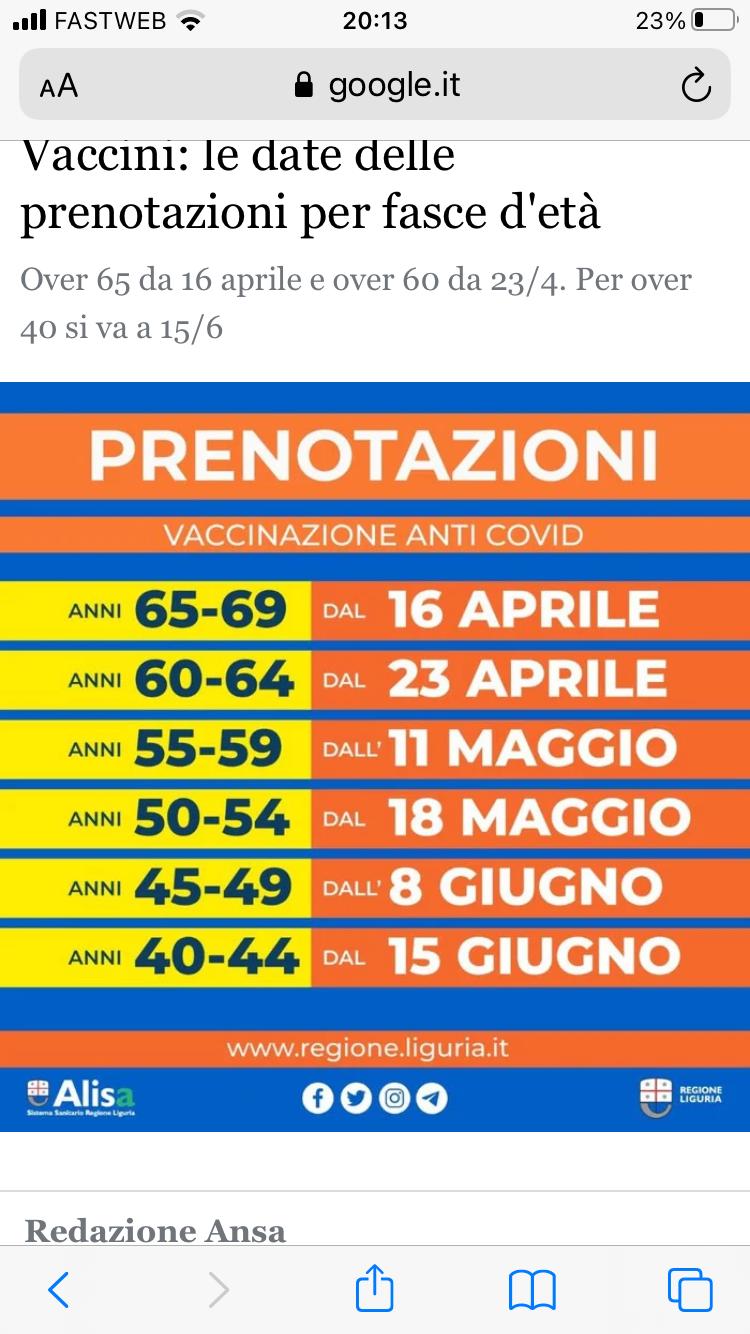Open the aA reader text options
Image resolution: width=750 pixels, height=1334 pixels.
(x=59, y=86)
